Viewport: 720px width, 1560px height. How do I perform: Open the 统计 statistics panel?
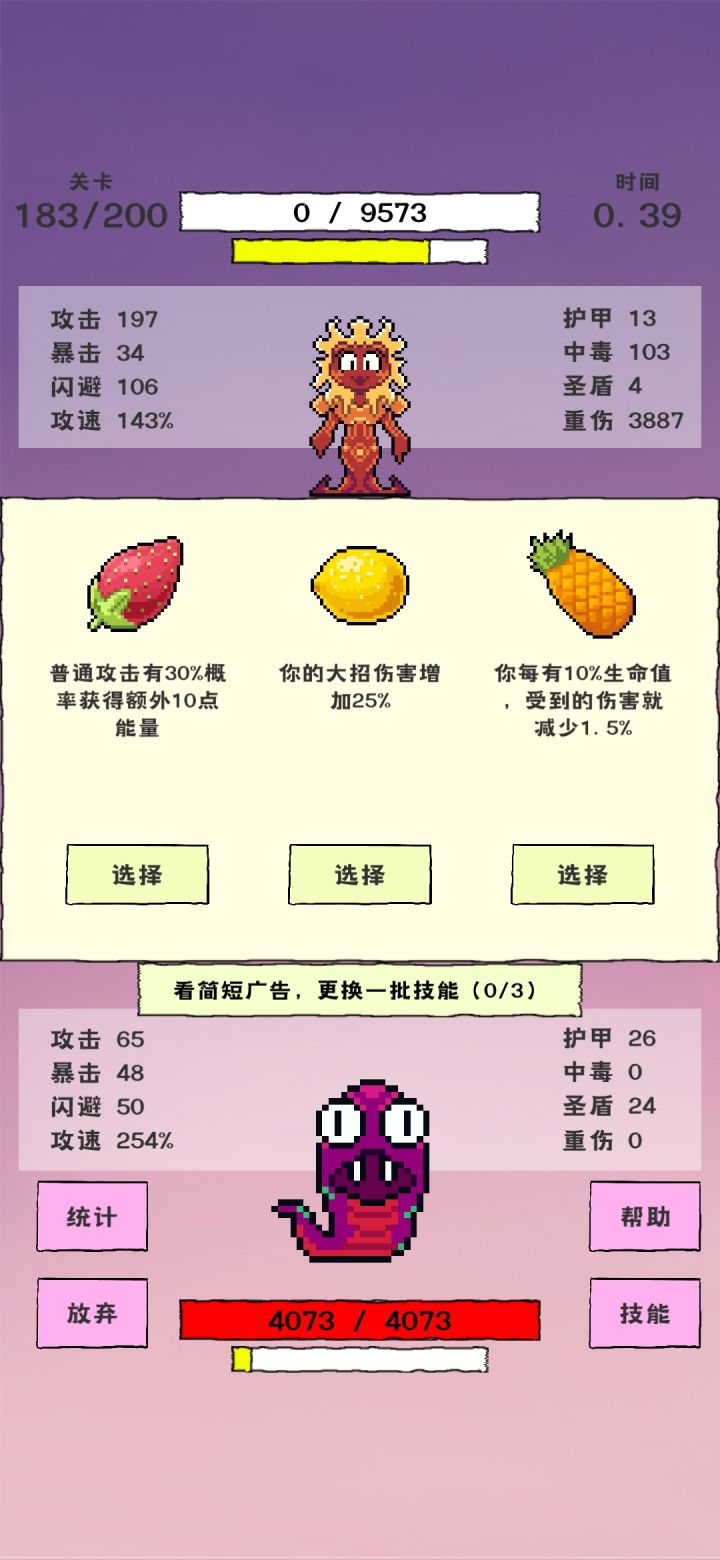click(x=92, y=1218)
